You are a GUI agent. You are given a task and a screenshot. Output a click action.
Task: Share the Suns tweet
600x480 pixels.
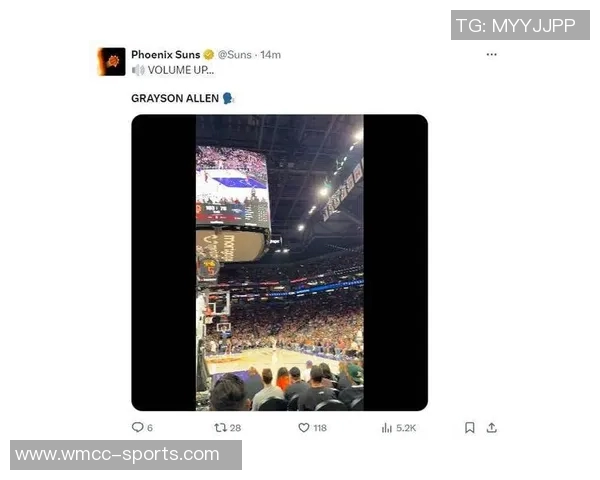pyautogui.click(x=491, y=427)
